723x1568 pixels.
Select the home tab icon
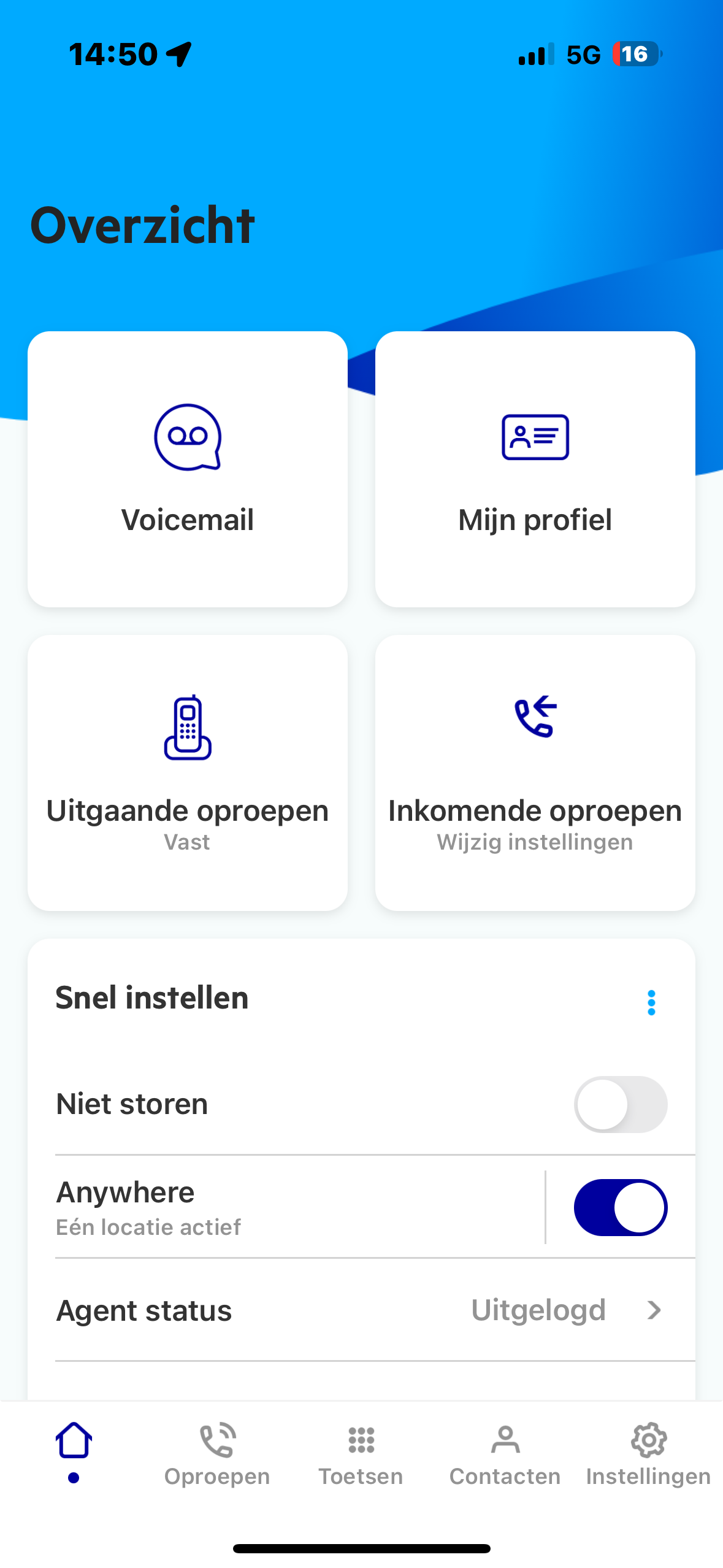74,1440
